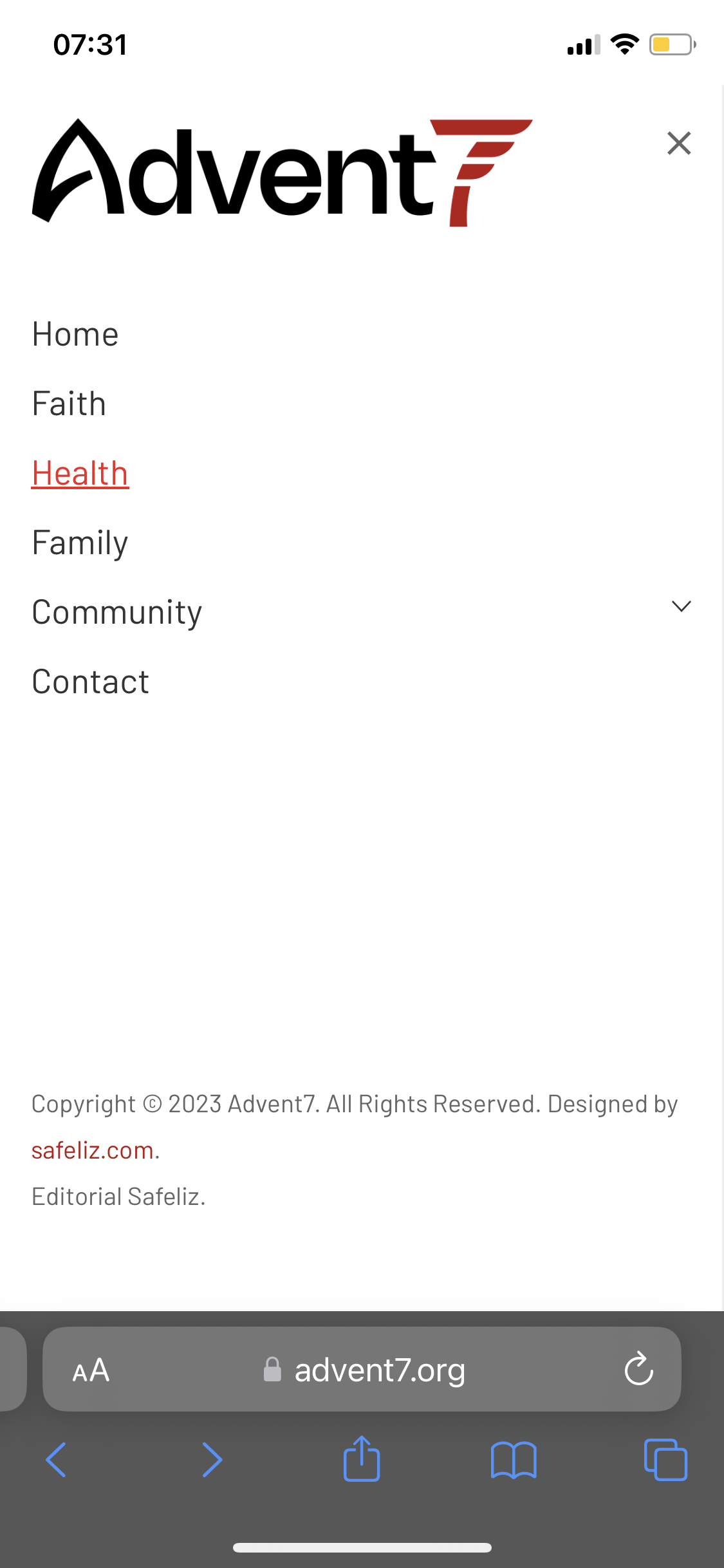Open the Community page
The image size is (724, 1568).
[x=116, y=612]
